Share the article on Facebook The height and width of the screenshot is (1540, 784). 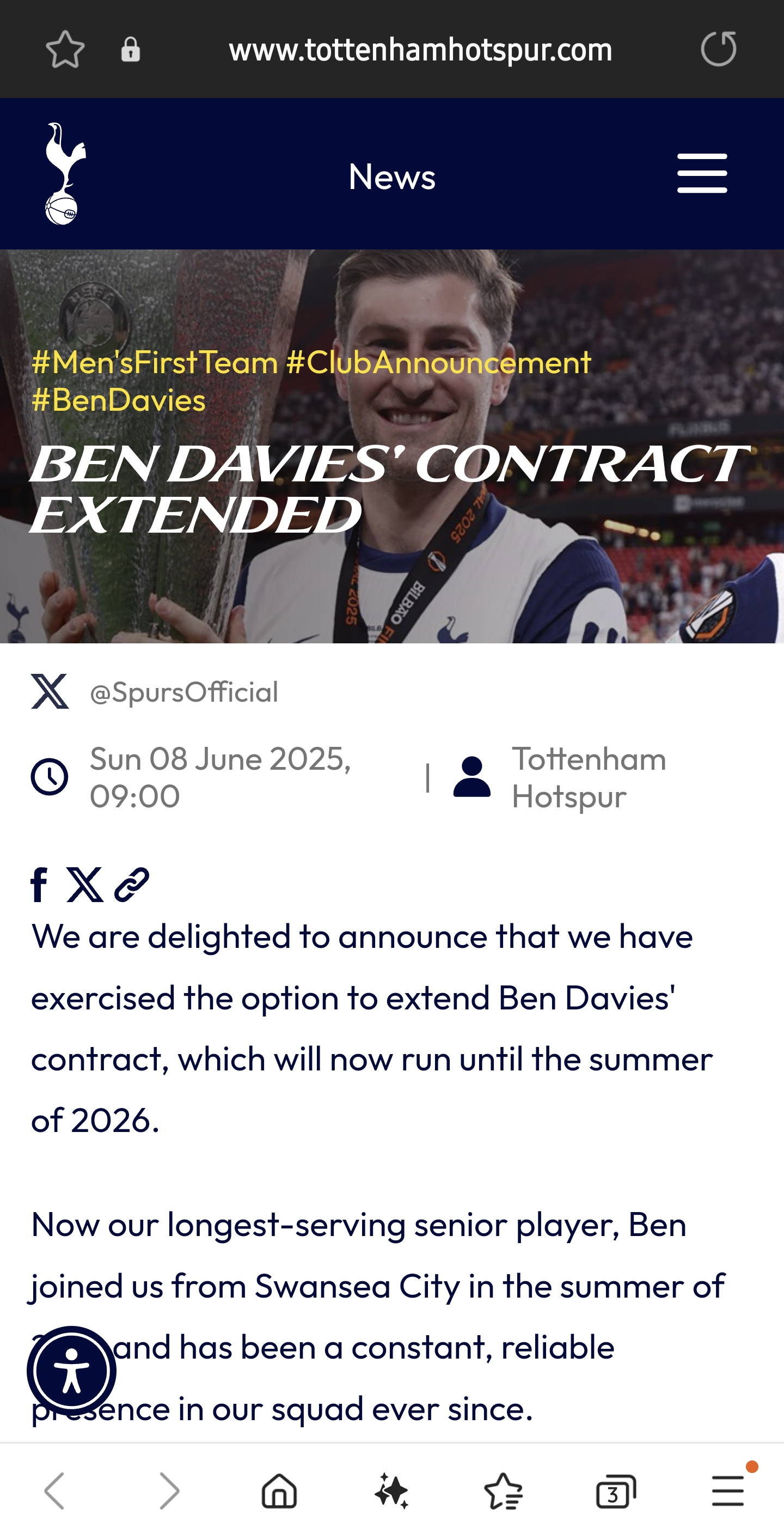pyautogui.click(x=39, y=885)
